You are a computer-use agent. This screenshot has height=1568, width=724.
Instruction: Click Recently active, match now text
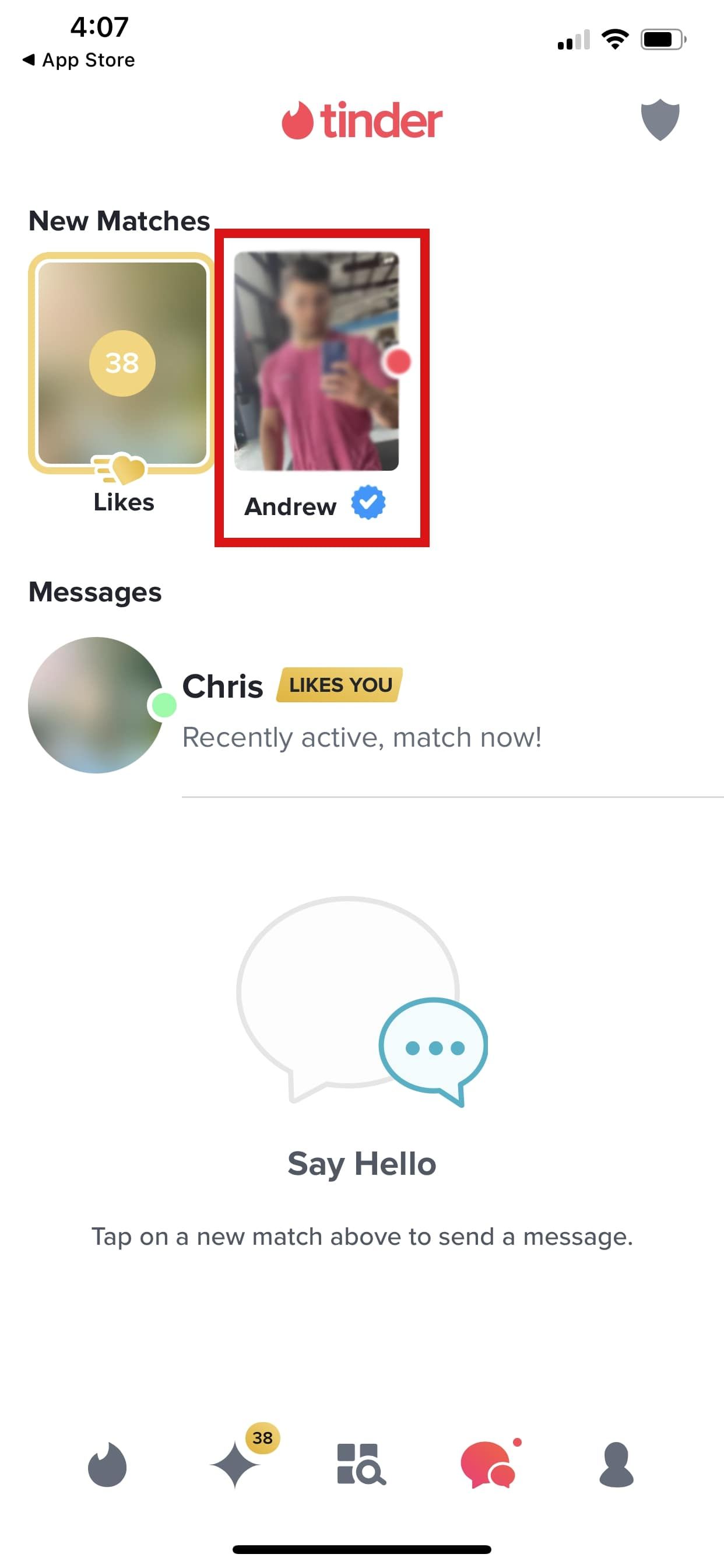(363, 737)
